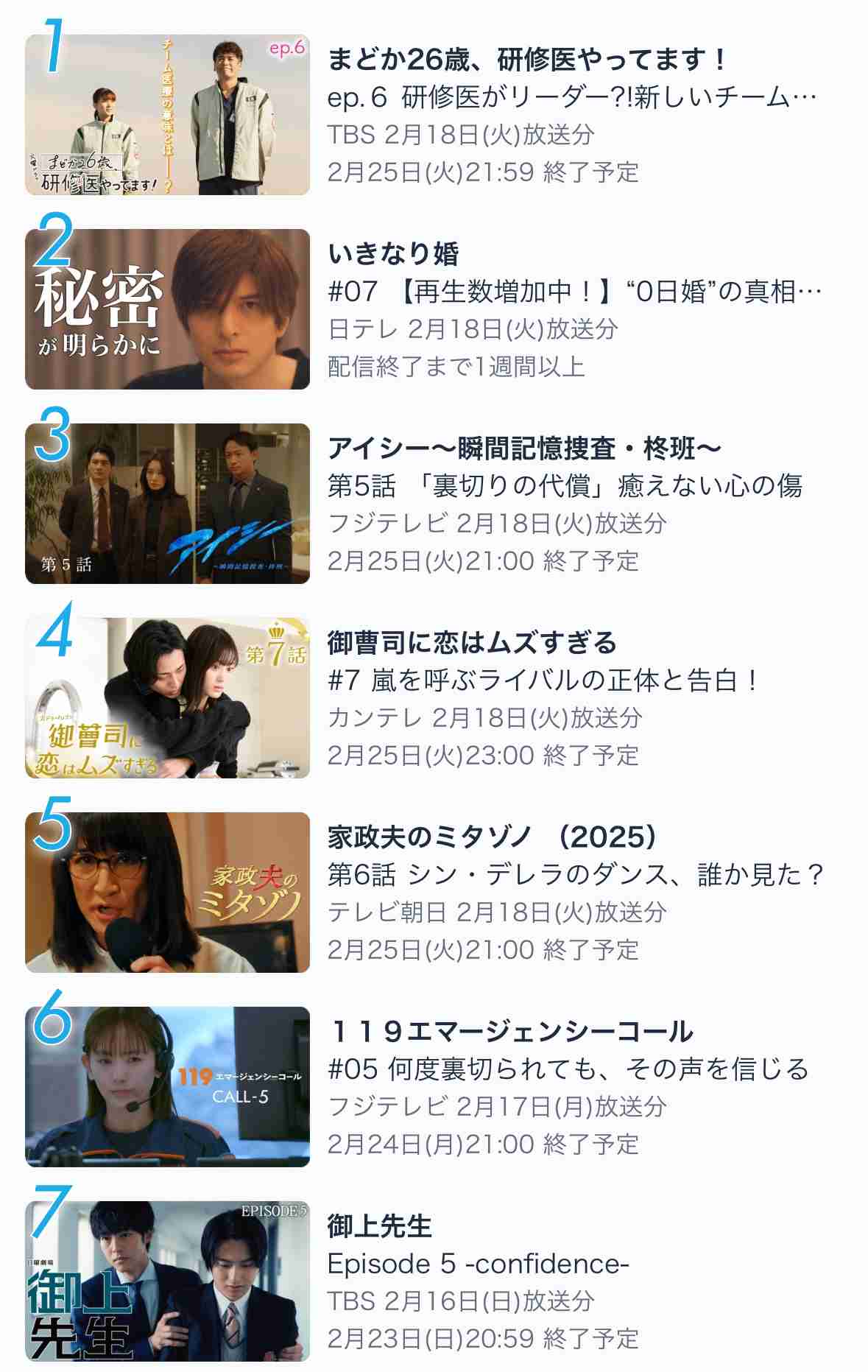
Task: Open 家政夫のミタゾノ (2025) 第6話
Action: (167, 893)
